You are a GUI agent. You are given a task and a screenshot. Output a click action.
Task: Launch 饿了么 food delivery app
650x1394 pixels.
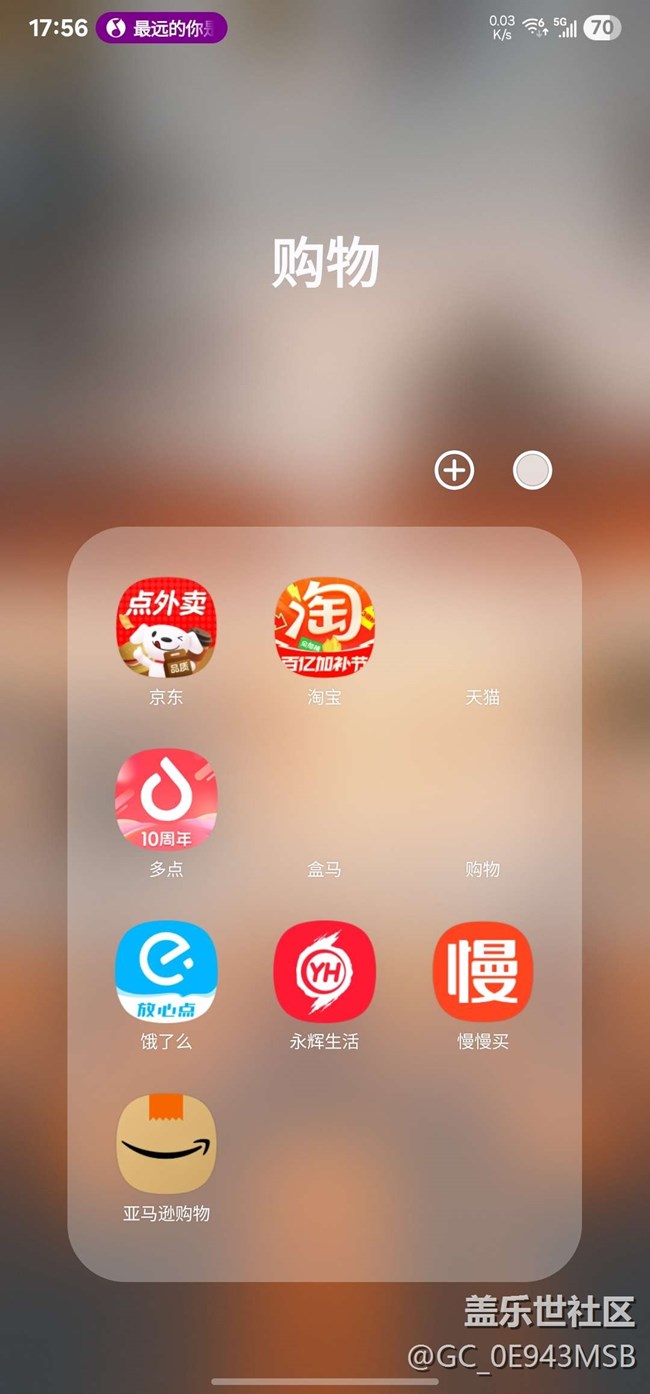click(x=166, y=972)
